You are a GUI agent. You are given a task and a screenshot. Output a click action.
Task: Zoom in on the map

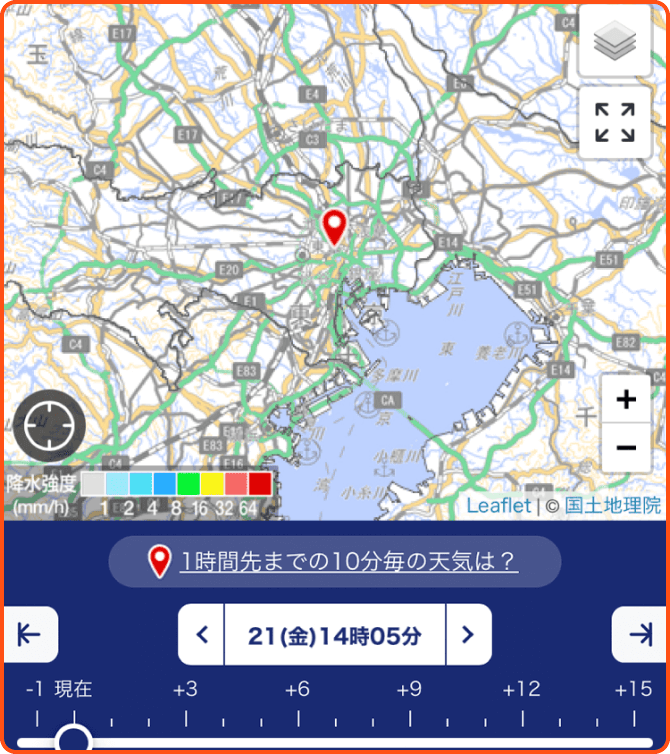pyautogui.click(x=626, y=401)
